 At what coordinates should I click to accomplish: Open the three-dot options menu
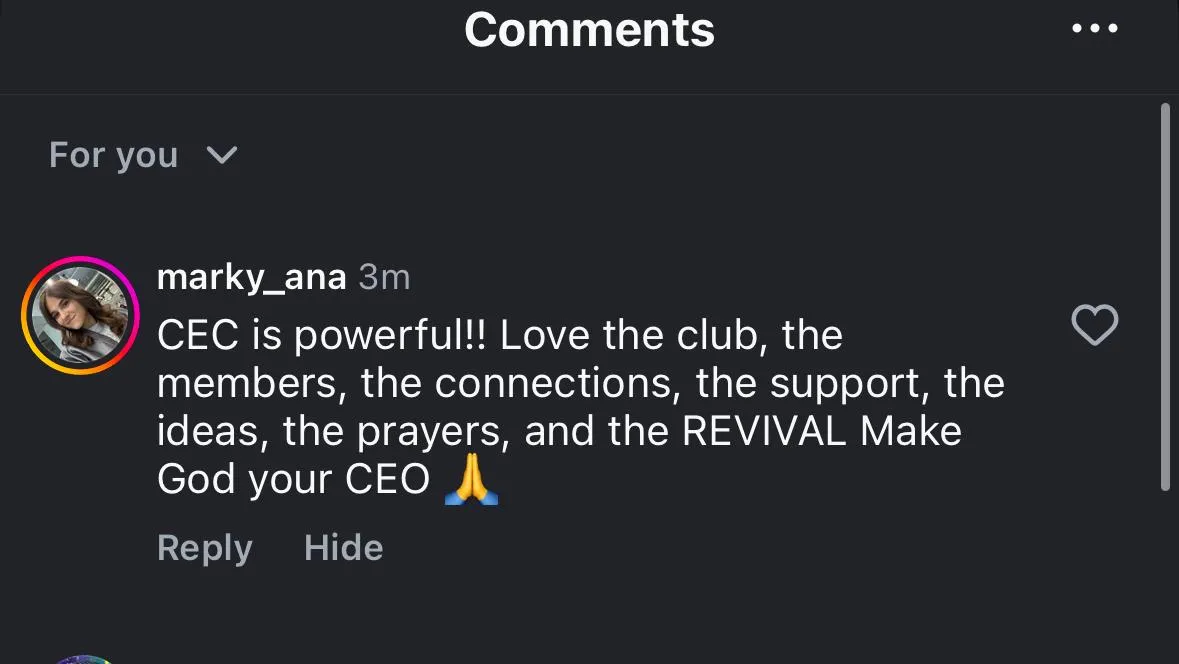pyautogui.click(x=1094, y=29)
